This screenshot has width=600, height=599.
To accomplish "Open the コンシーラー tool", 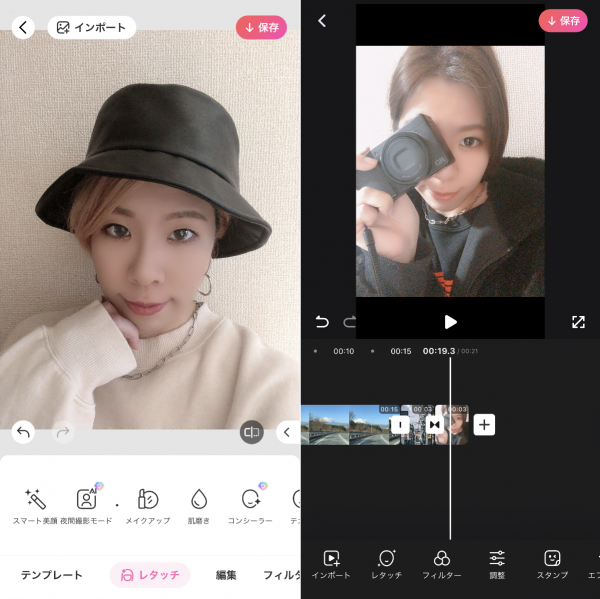I will click(250, 505).
